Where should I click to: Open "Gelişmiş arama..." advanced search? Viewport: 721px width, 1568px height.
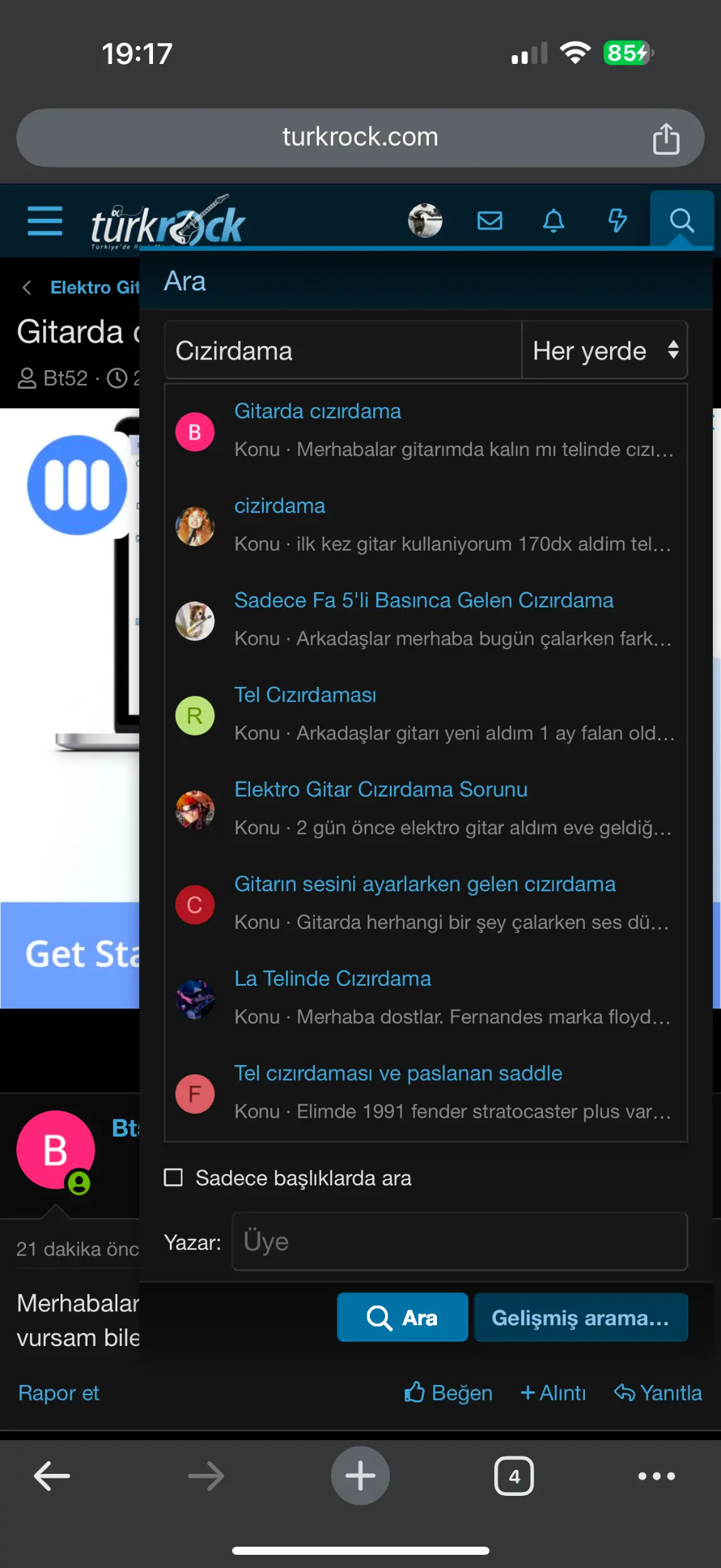581,1318
